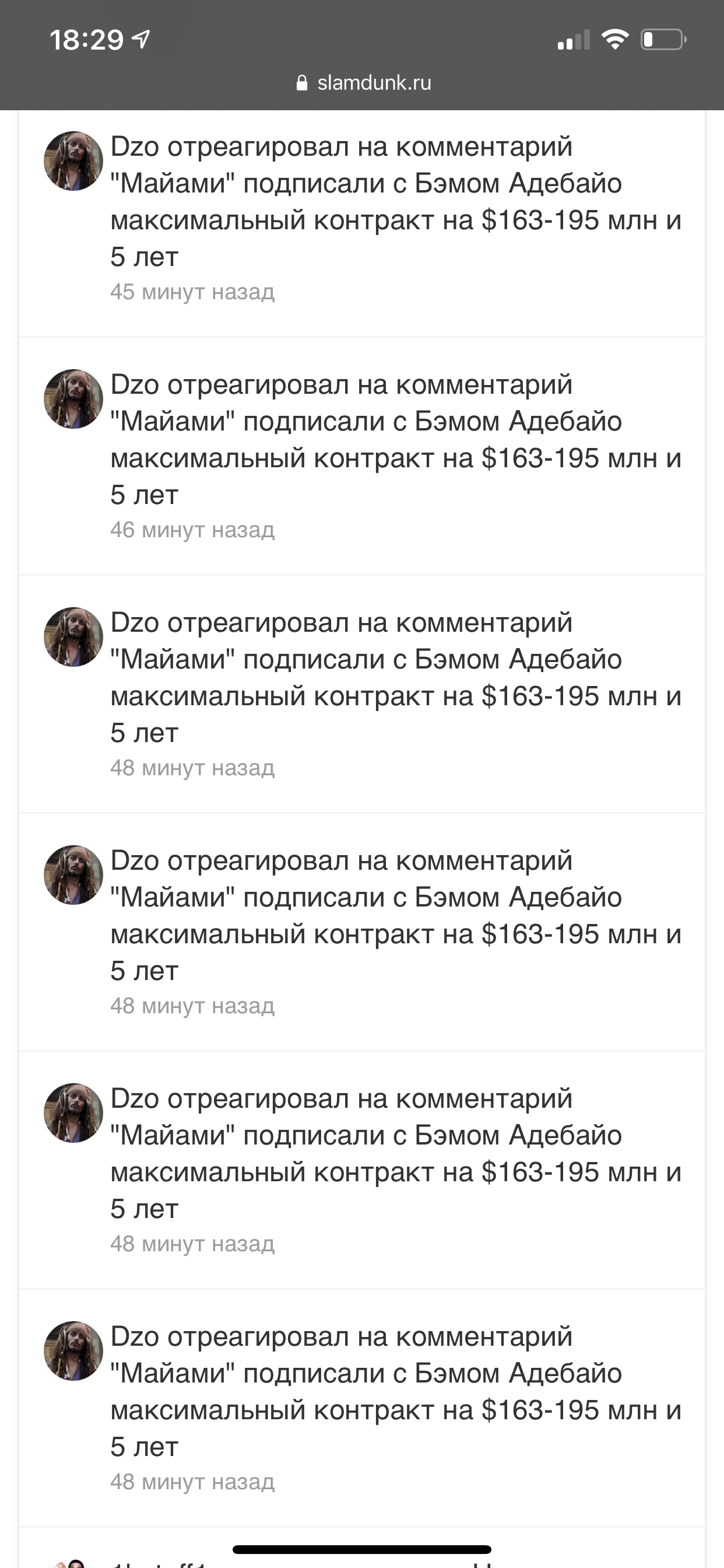Tap the slamdunk.ru address bar
This screenshot has height=1568, width=724.
(363, 83)
